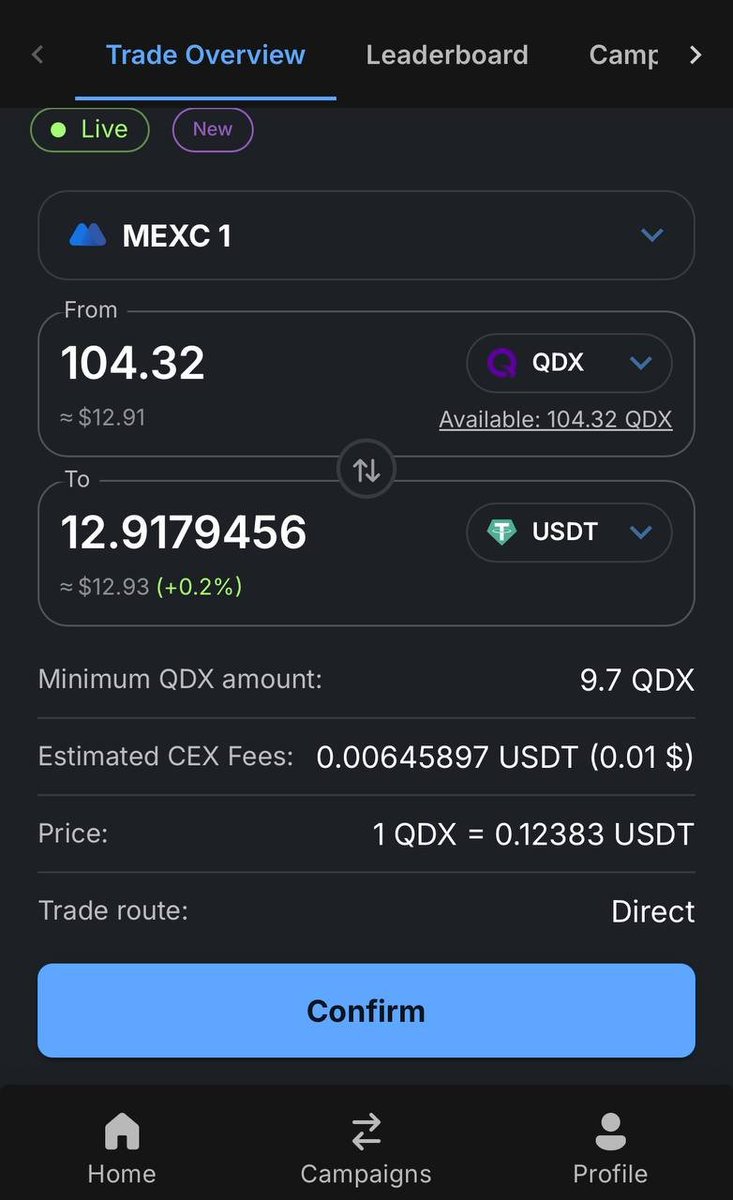Viewport: 733px width, 1200px height.
Task: Tap the right arrow to scroll the tabs forward
Action: point(696,55)
